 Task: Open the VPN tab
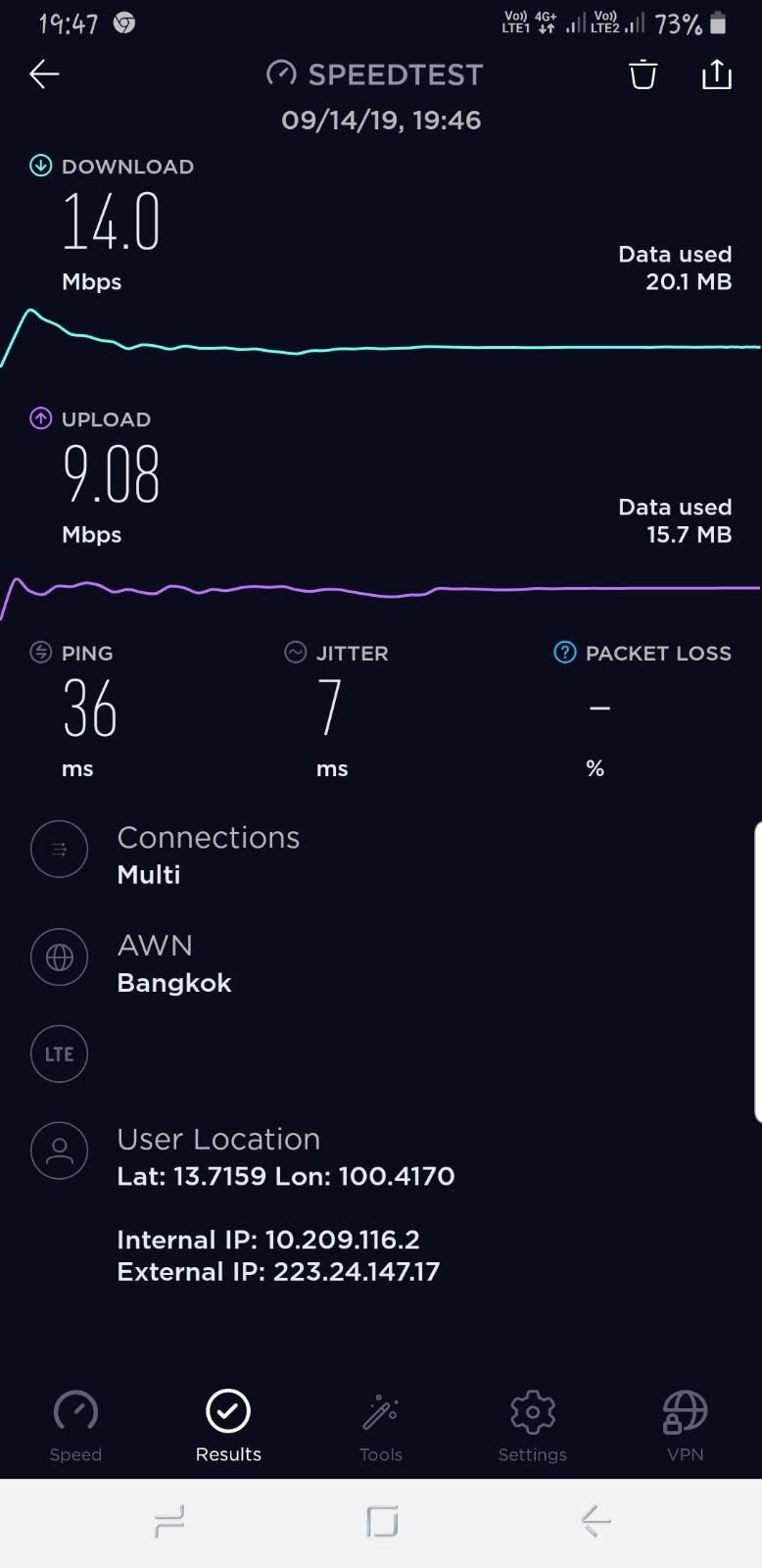(x=685, y=1426)
